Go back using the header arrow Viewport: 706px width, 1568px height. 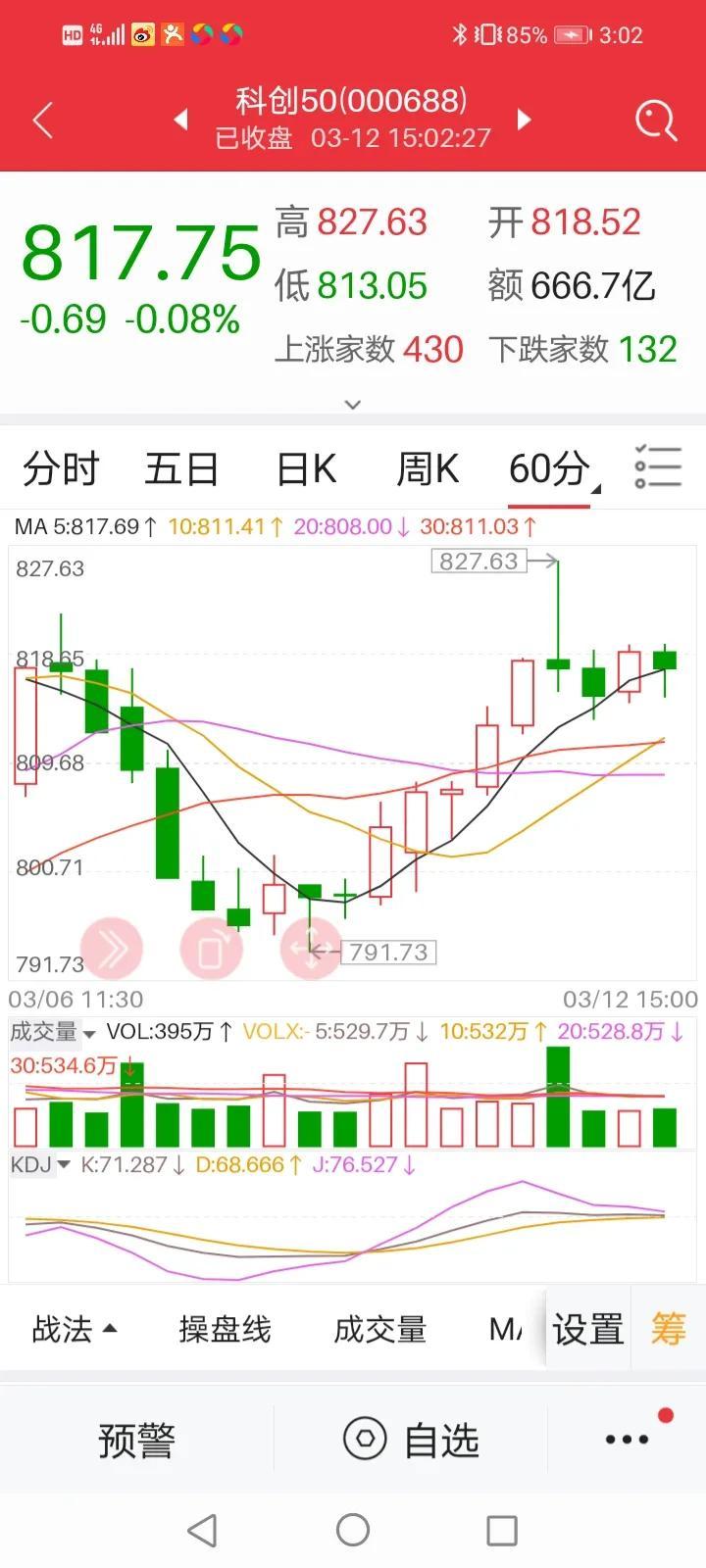pos(42,122)
